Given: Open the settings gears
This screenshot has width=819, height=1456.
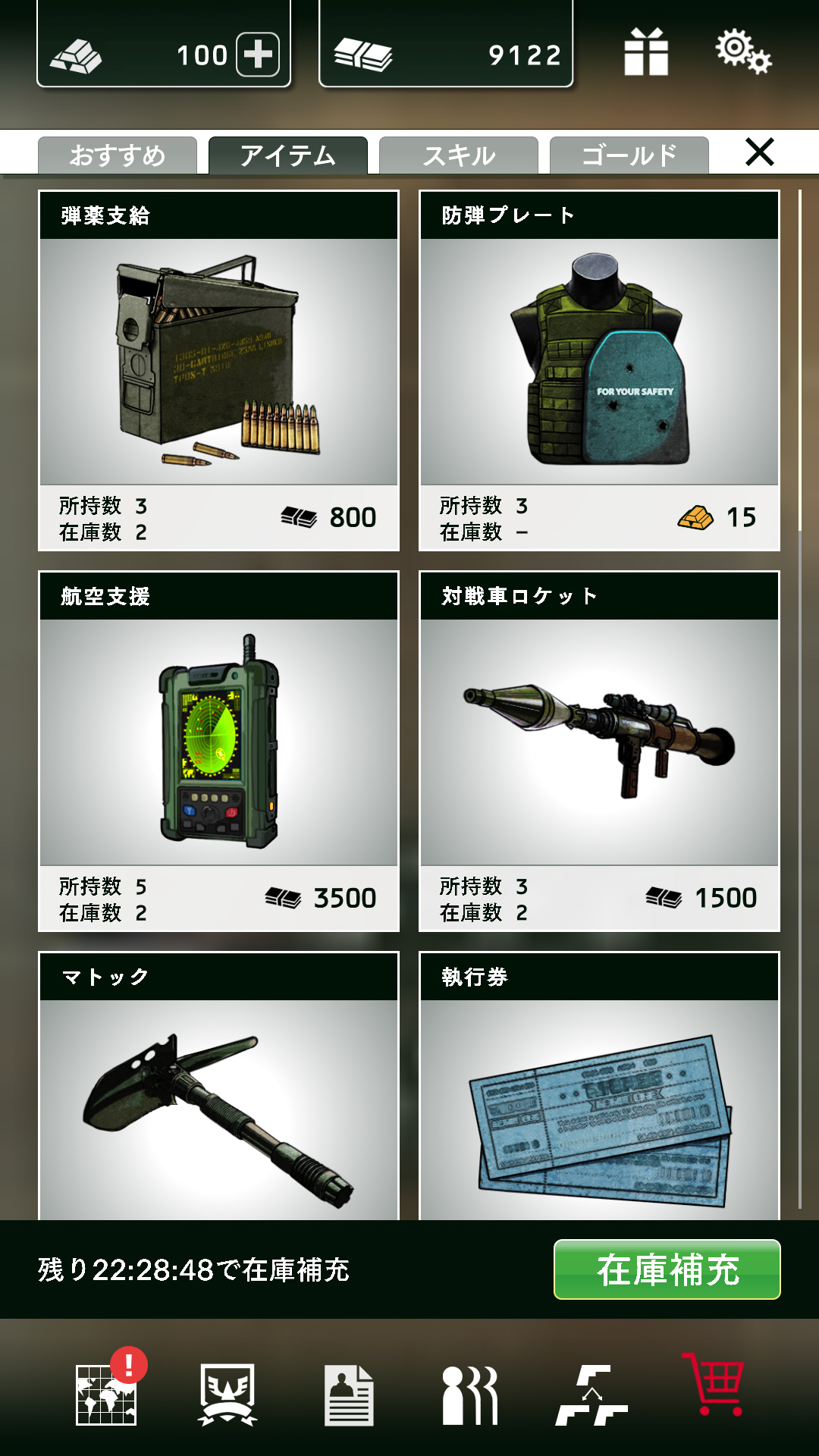Looking at the screenshot, I should (x=743, y=52).
